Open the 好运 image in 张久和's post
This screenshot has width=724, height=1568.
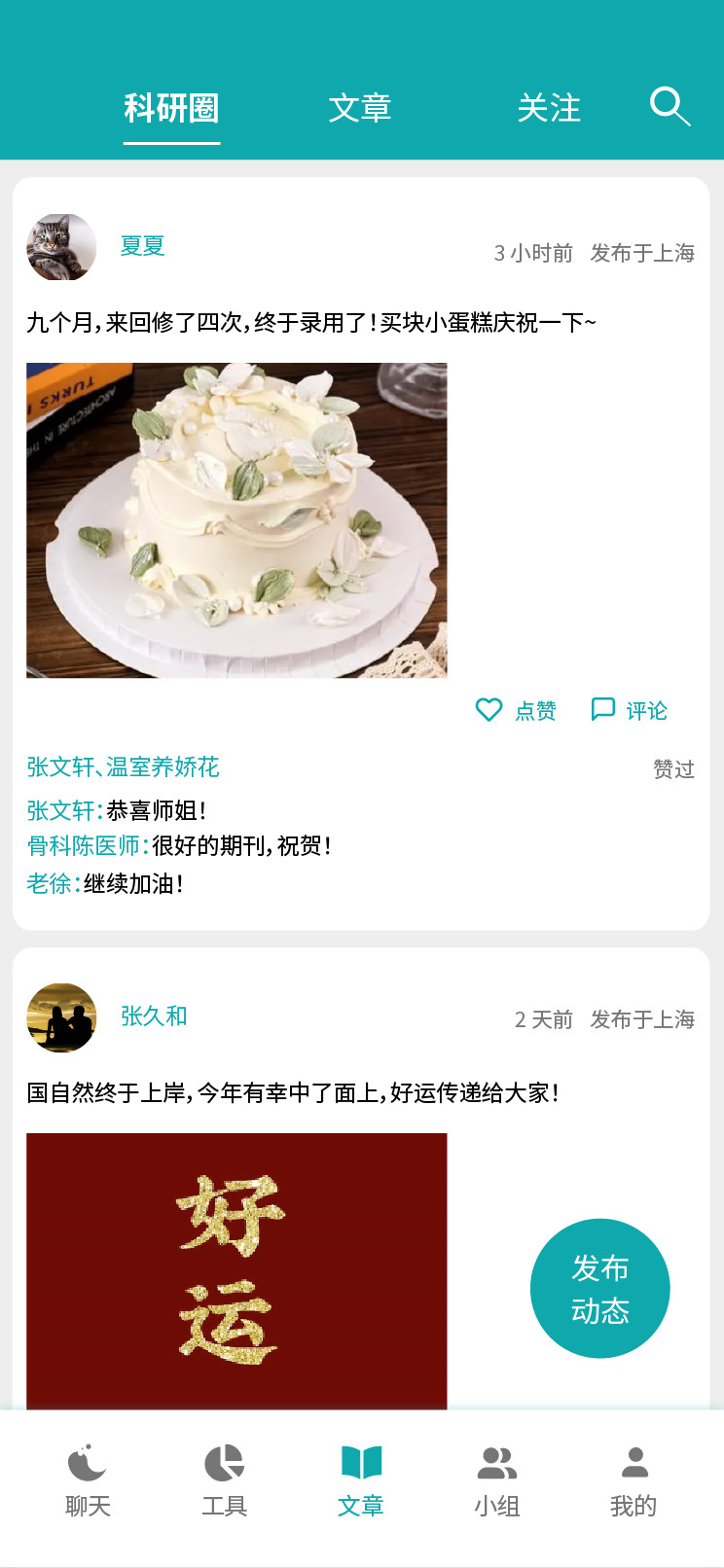[235, 1265]
